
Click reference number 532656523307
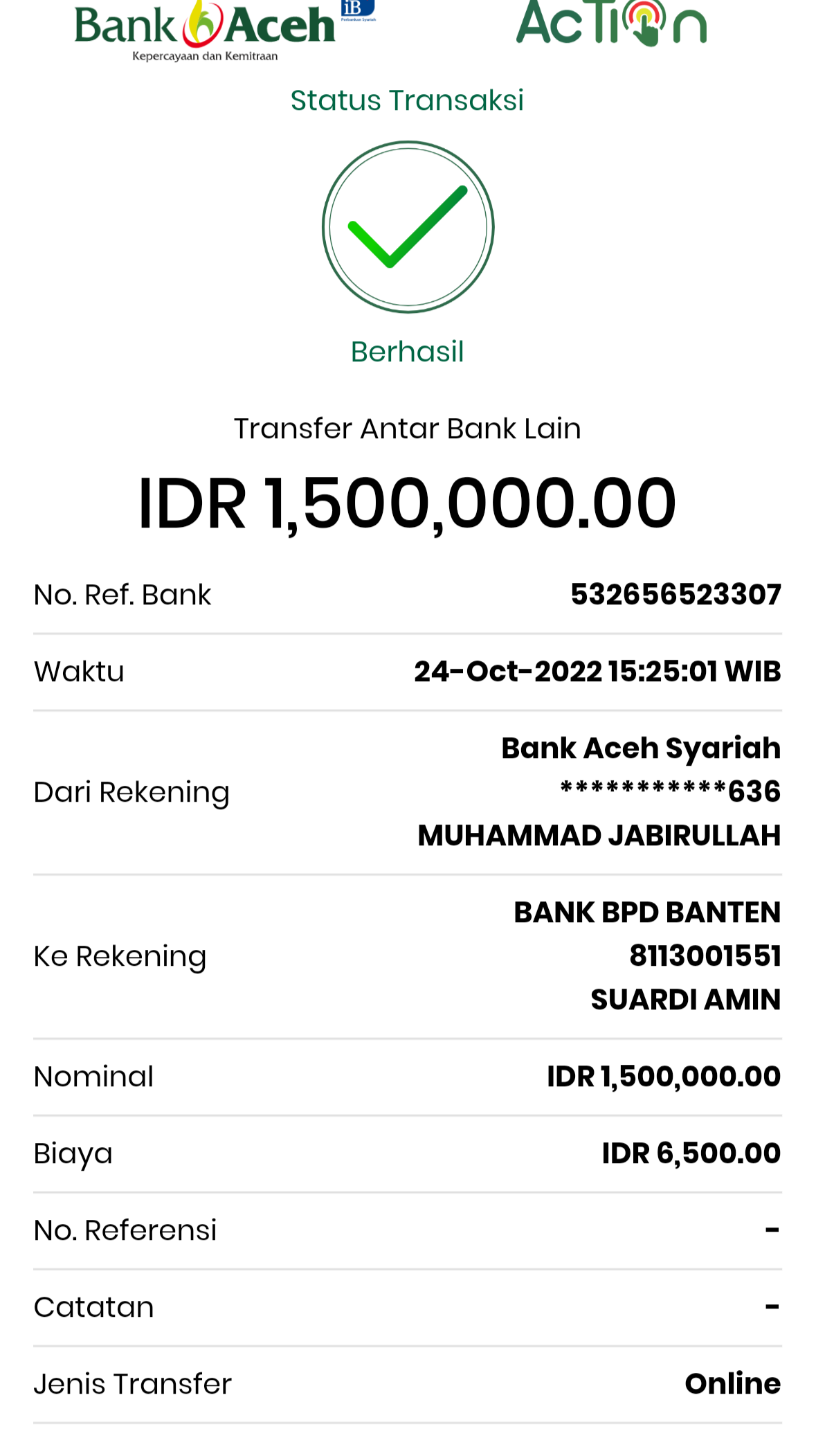(x=676, y=593)
